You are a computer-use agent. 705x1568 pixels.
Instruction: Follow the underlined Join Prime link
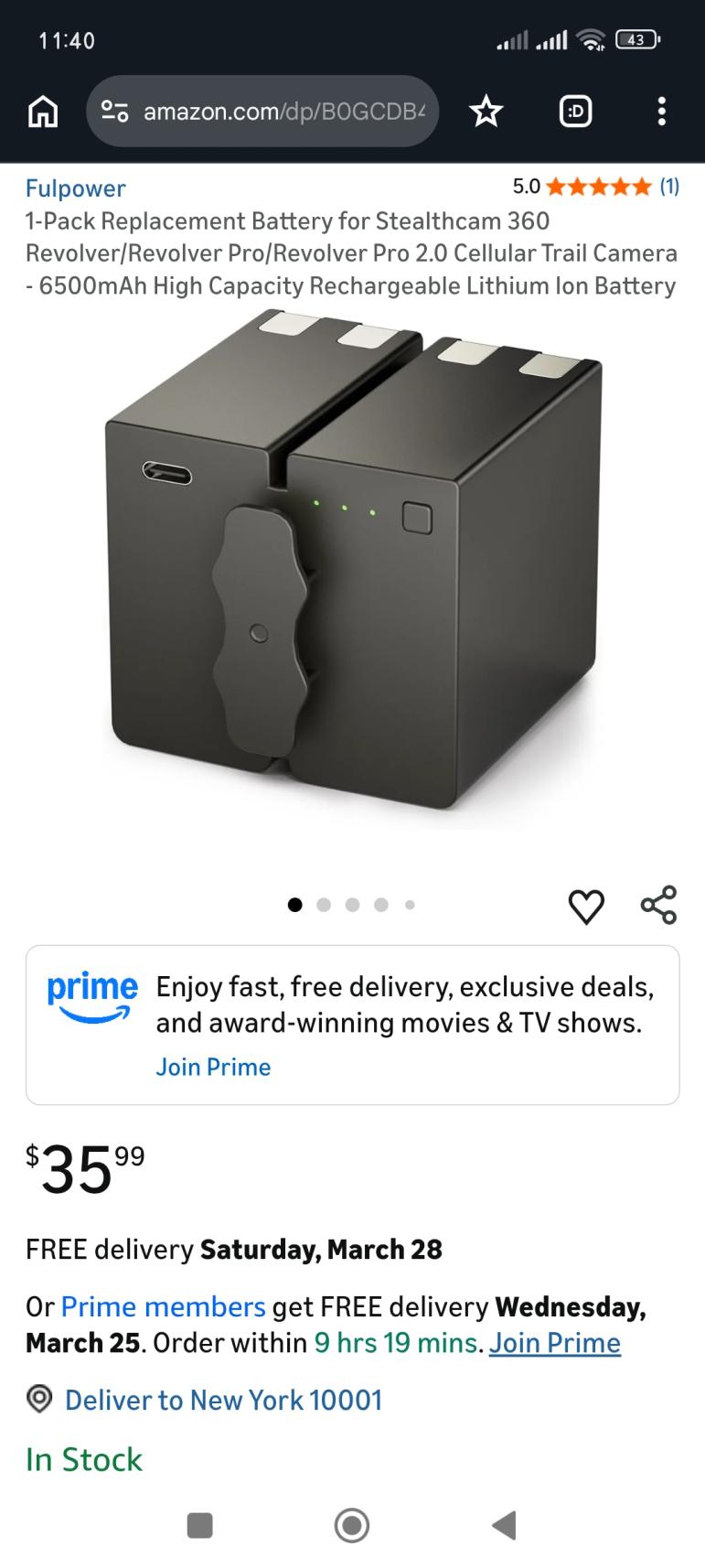tap(555, 1343)
